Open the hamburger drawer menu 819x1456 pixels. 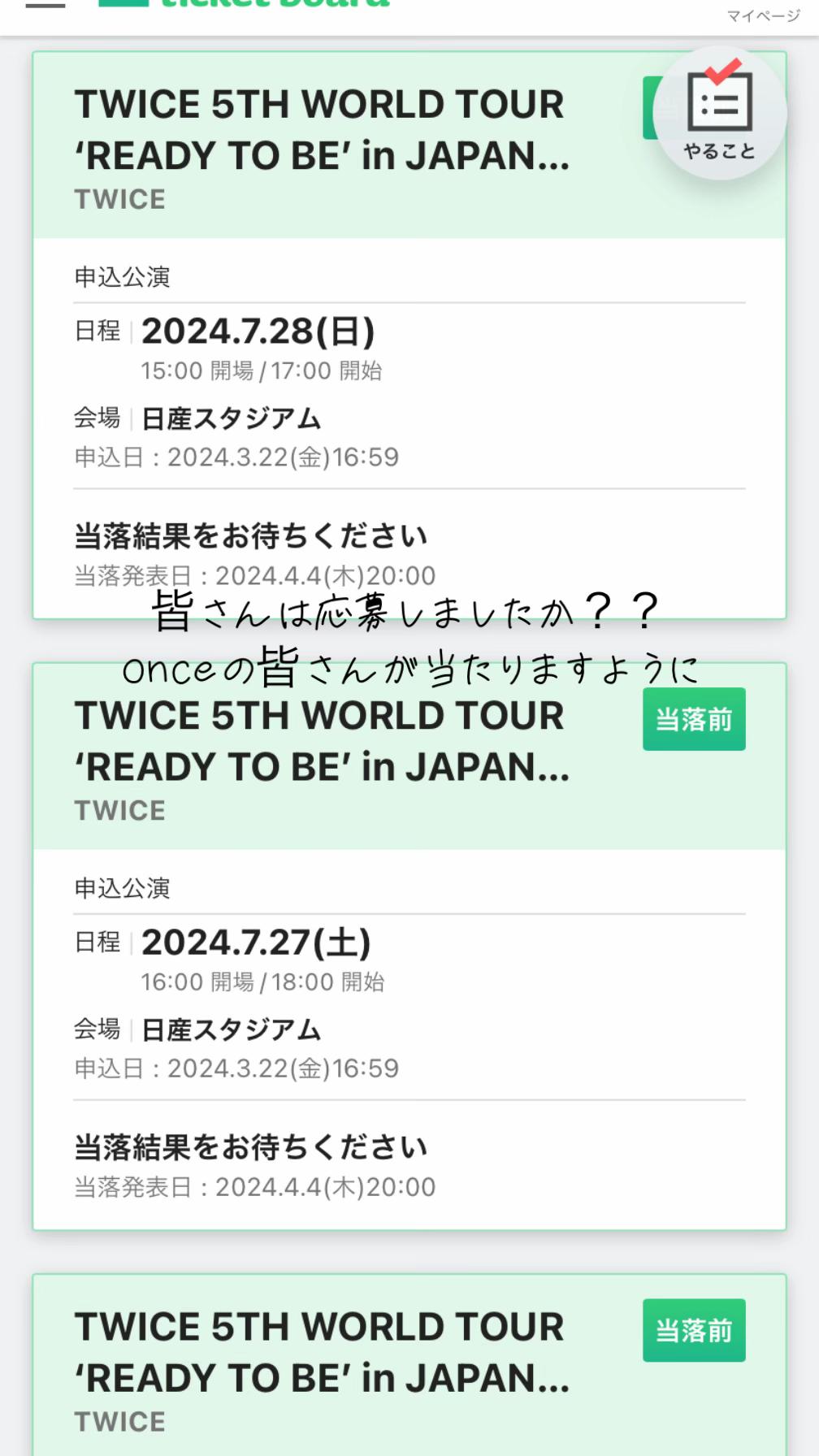[45, 5]
